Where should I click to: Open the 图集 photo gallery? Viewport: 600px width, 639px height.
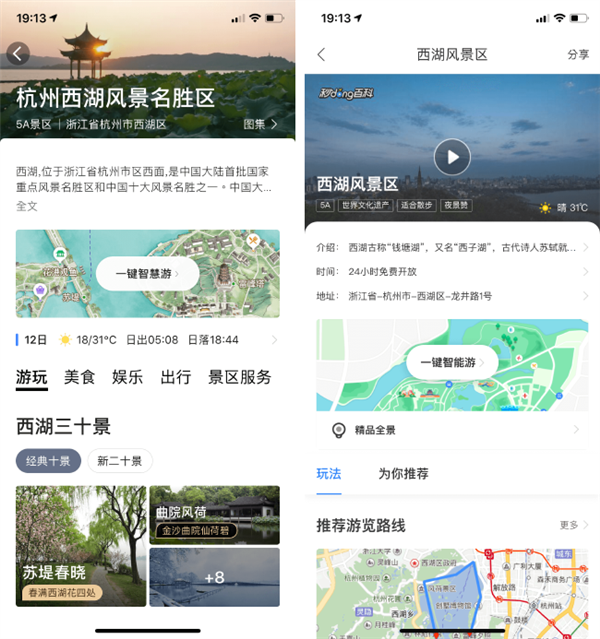click(x=259, y=125)
